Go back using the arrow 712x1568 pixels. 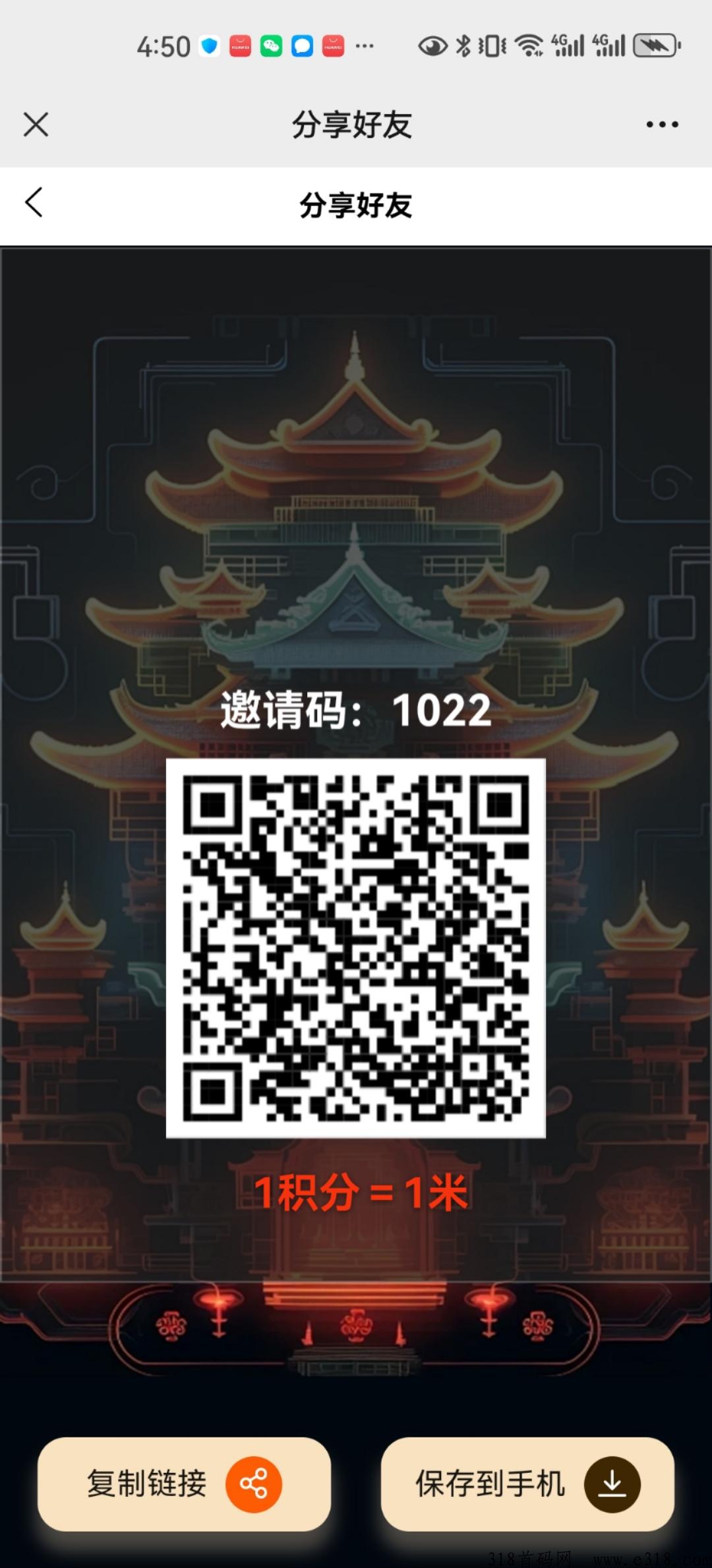tap(34, 203)
